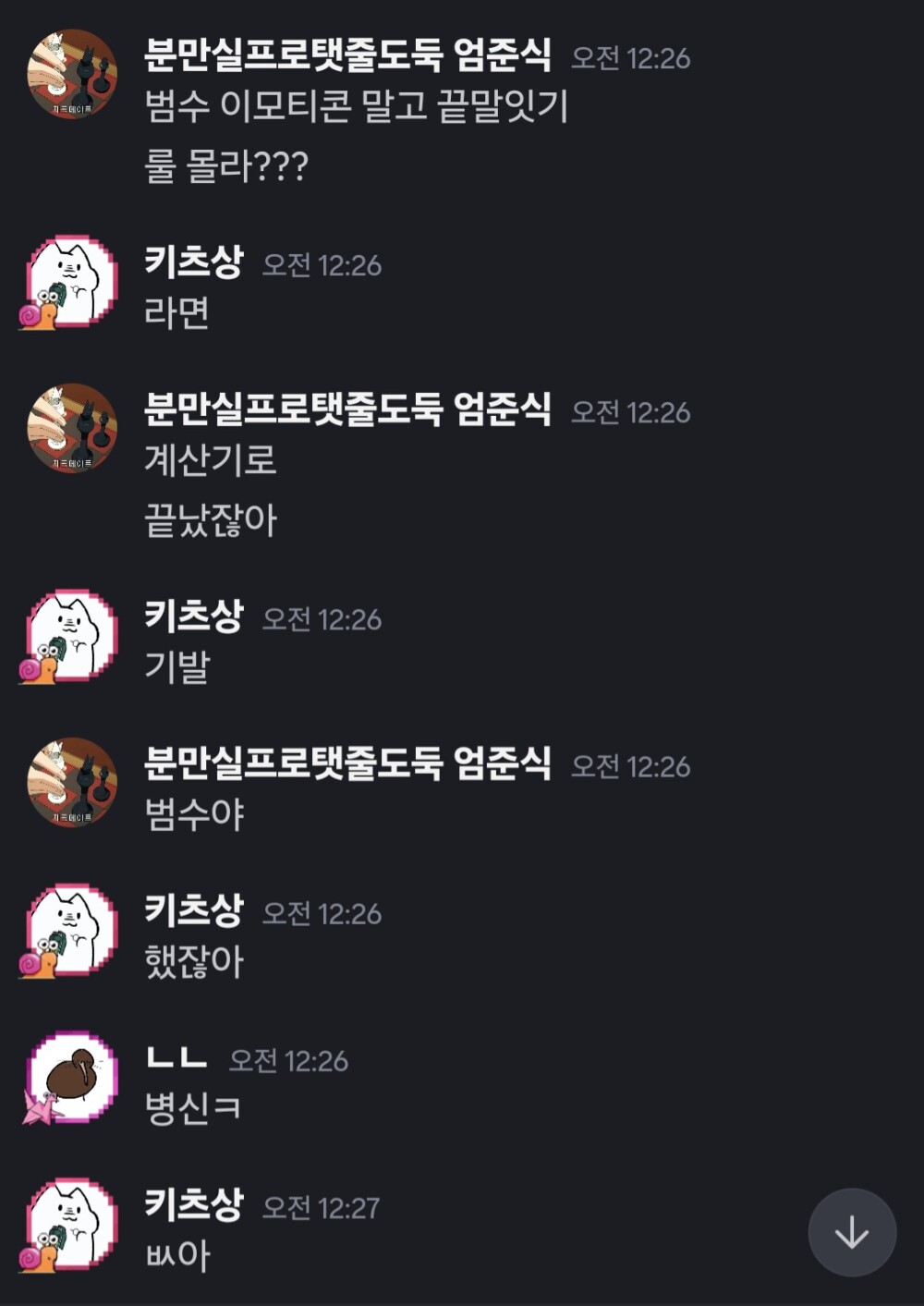
Task: Open the 분만실프로탯줄도둑 엄준식 name above 범수야
Action: tap(347, 764)
